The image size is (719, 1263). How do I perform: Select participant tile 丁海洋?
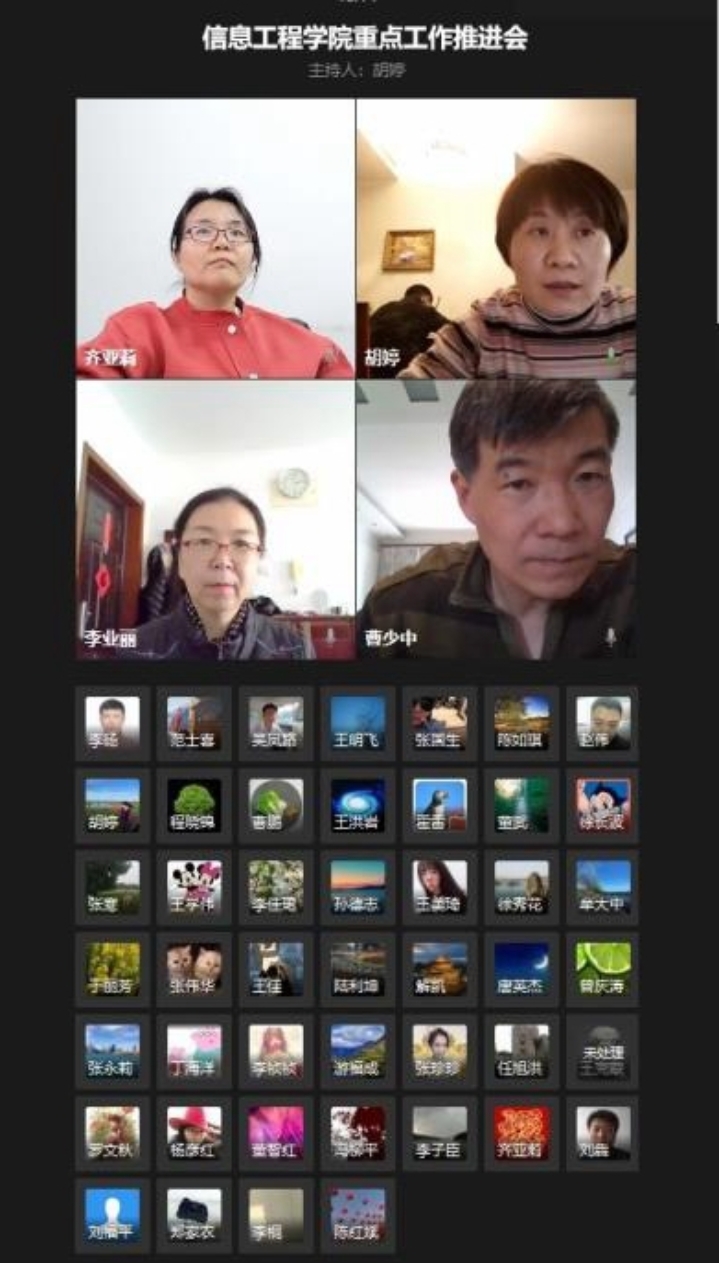pyautogui.click(x=194, y=1051)
